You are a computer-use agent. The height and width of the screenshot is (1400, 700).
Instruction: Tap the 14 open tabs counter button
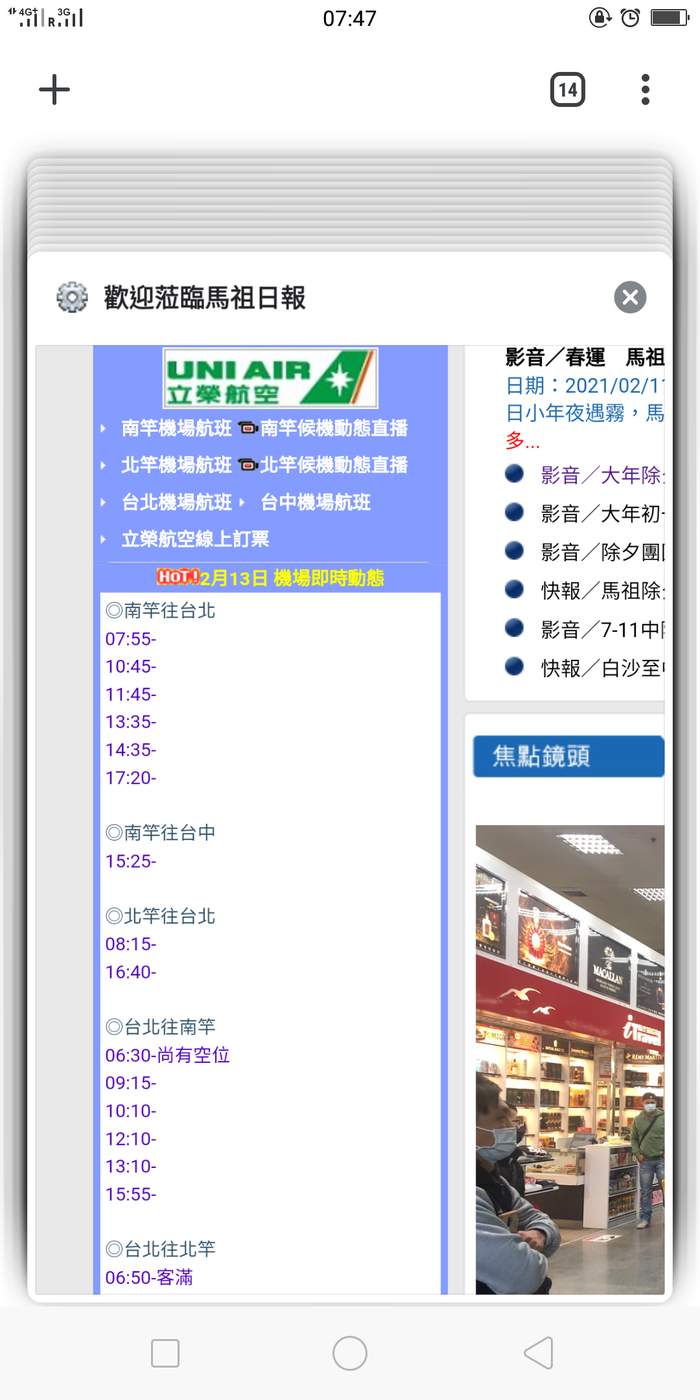click(567, 90)
